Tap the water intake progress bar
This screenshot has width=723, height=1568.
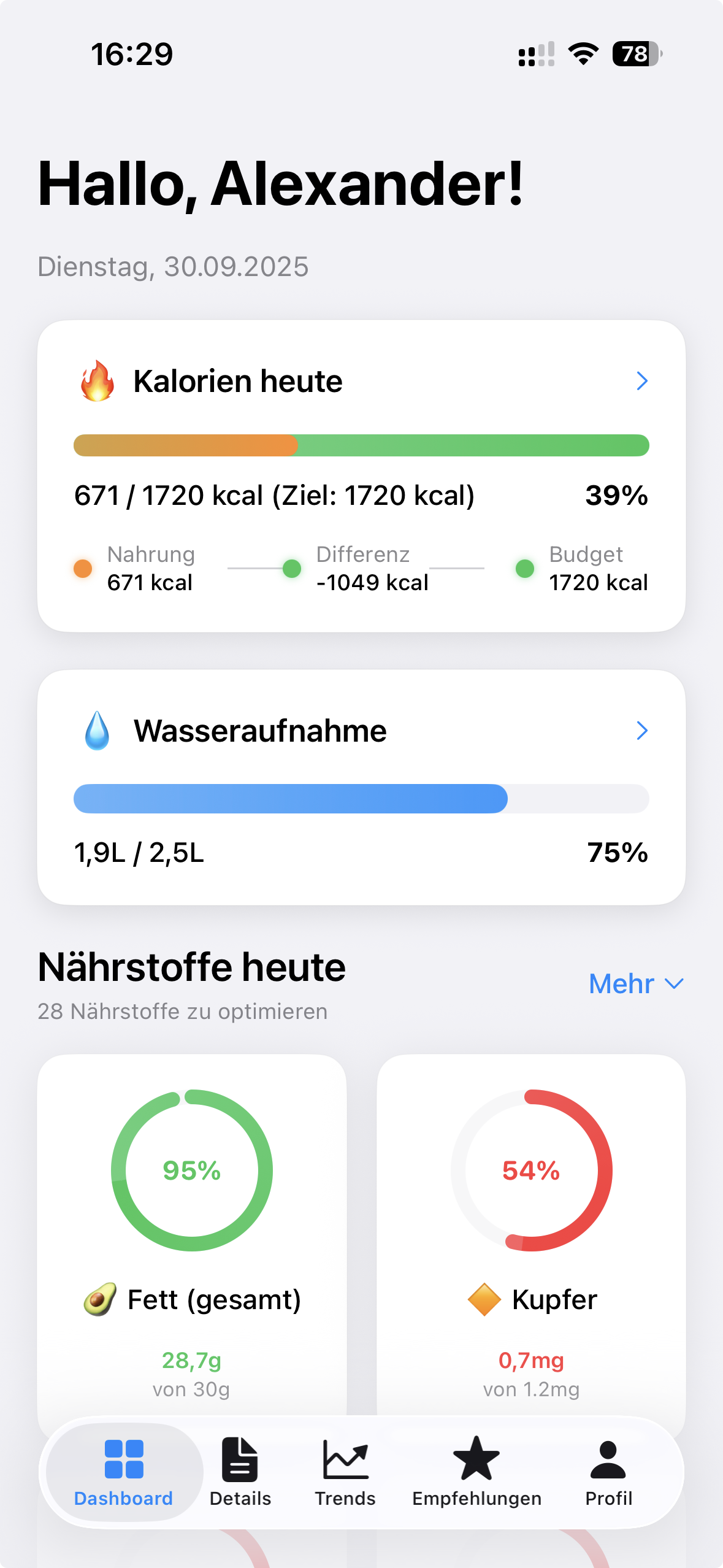point(361,799)
